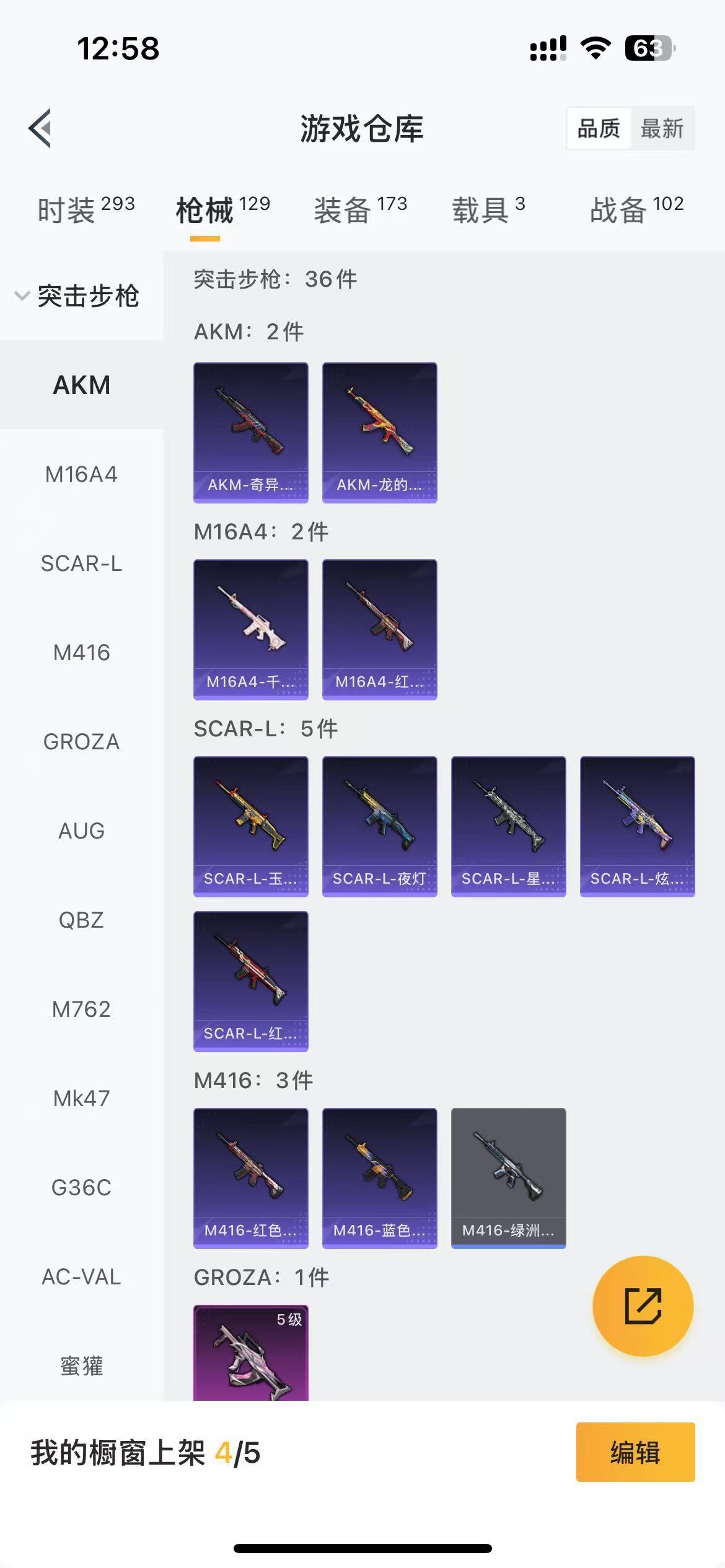Select the 品质 sort option
The width and height of the screenshot is (725, 1568).
[599, 129]
